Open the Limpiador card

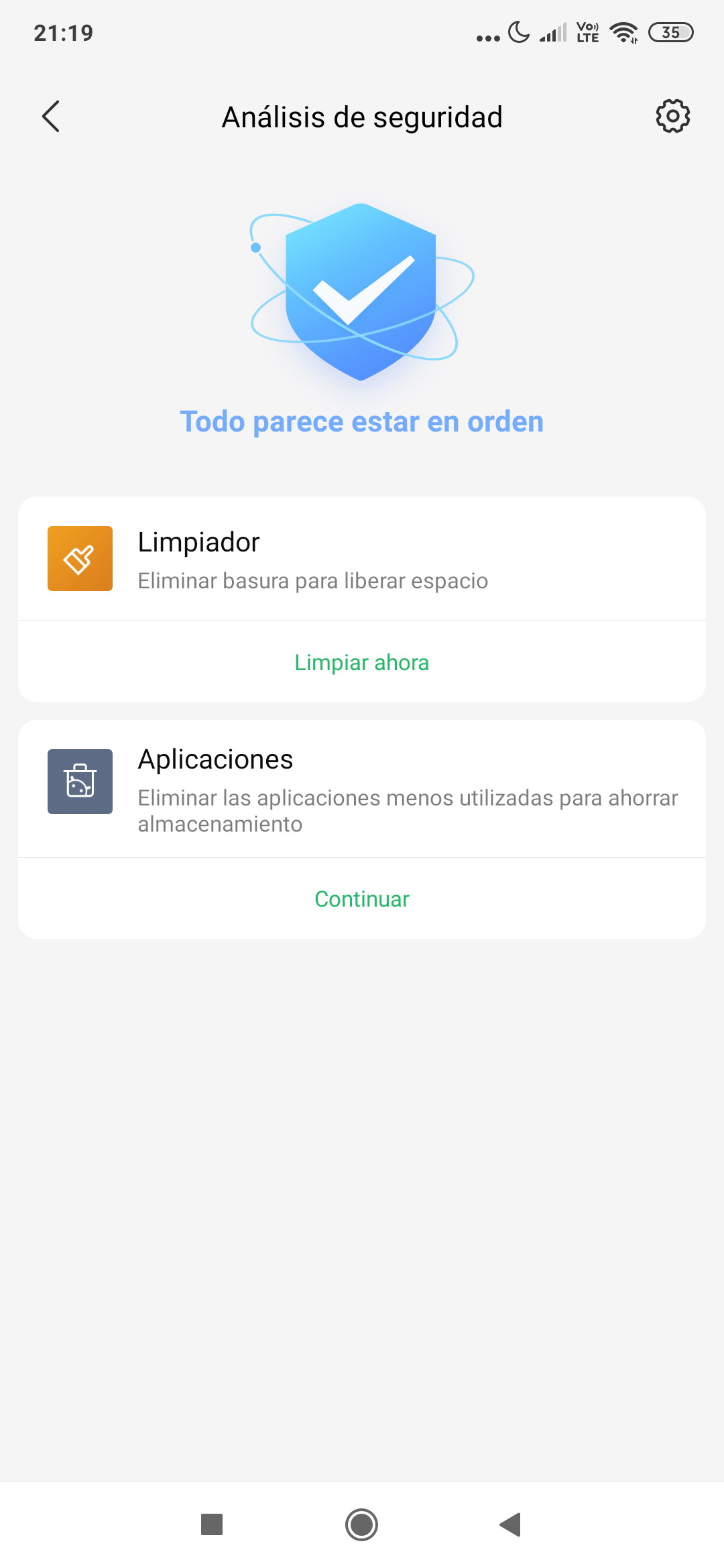[362, 559]
